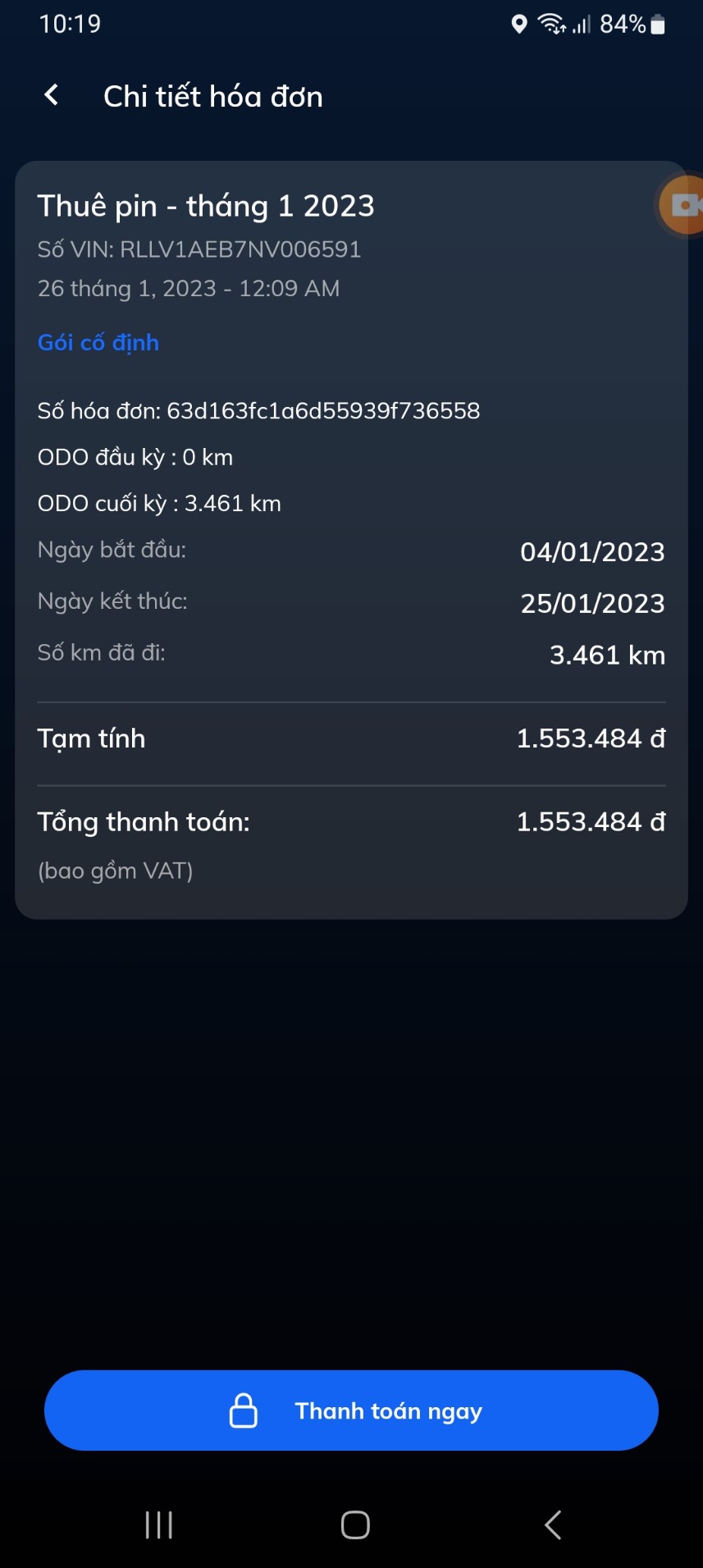Open the floating screen recorder bubble
The width and height of the screenshot is (703, 1568).
(x=682, y=205)
